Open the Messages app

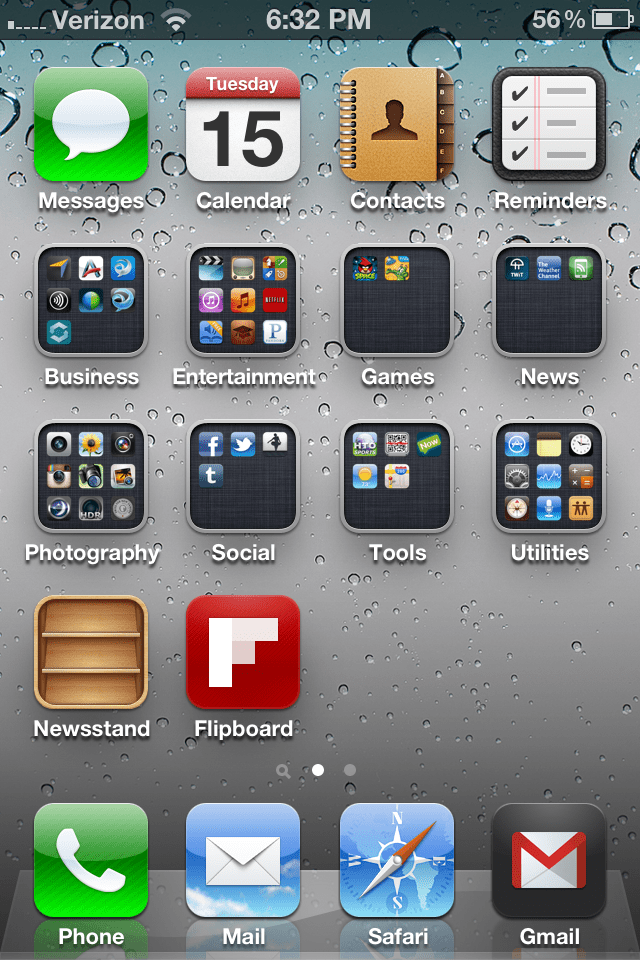pos(91,125)
